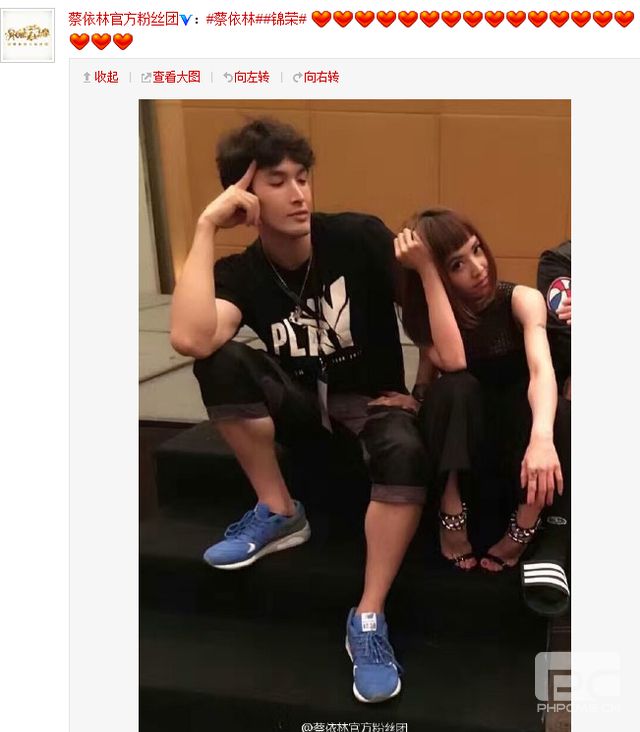Tap the poster's avatar picture
Screen dimensions: 640x732
click(28, 35)
